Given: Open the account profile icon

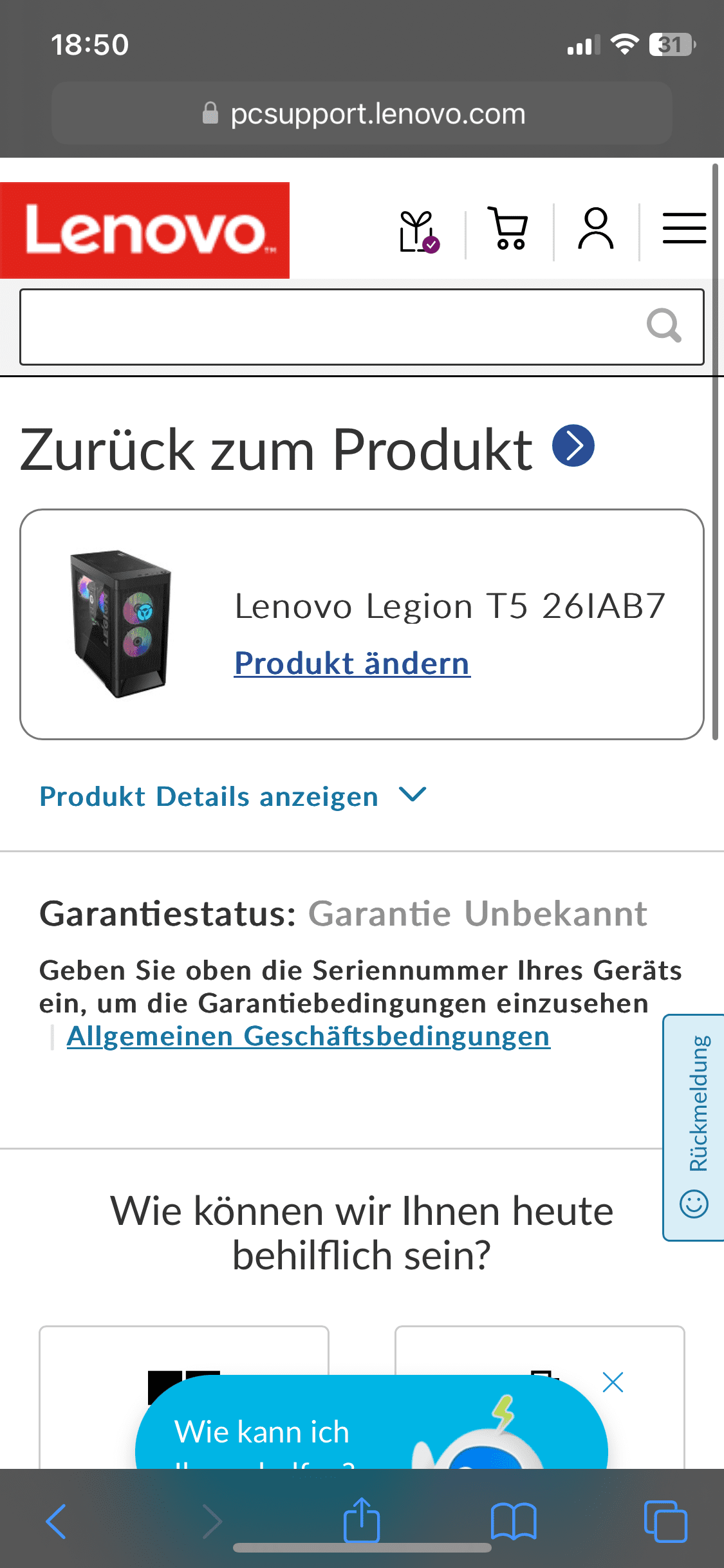Looking at the screenshot, I should coord(596,229).
